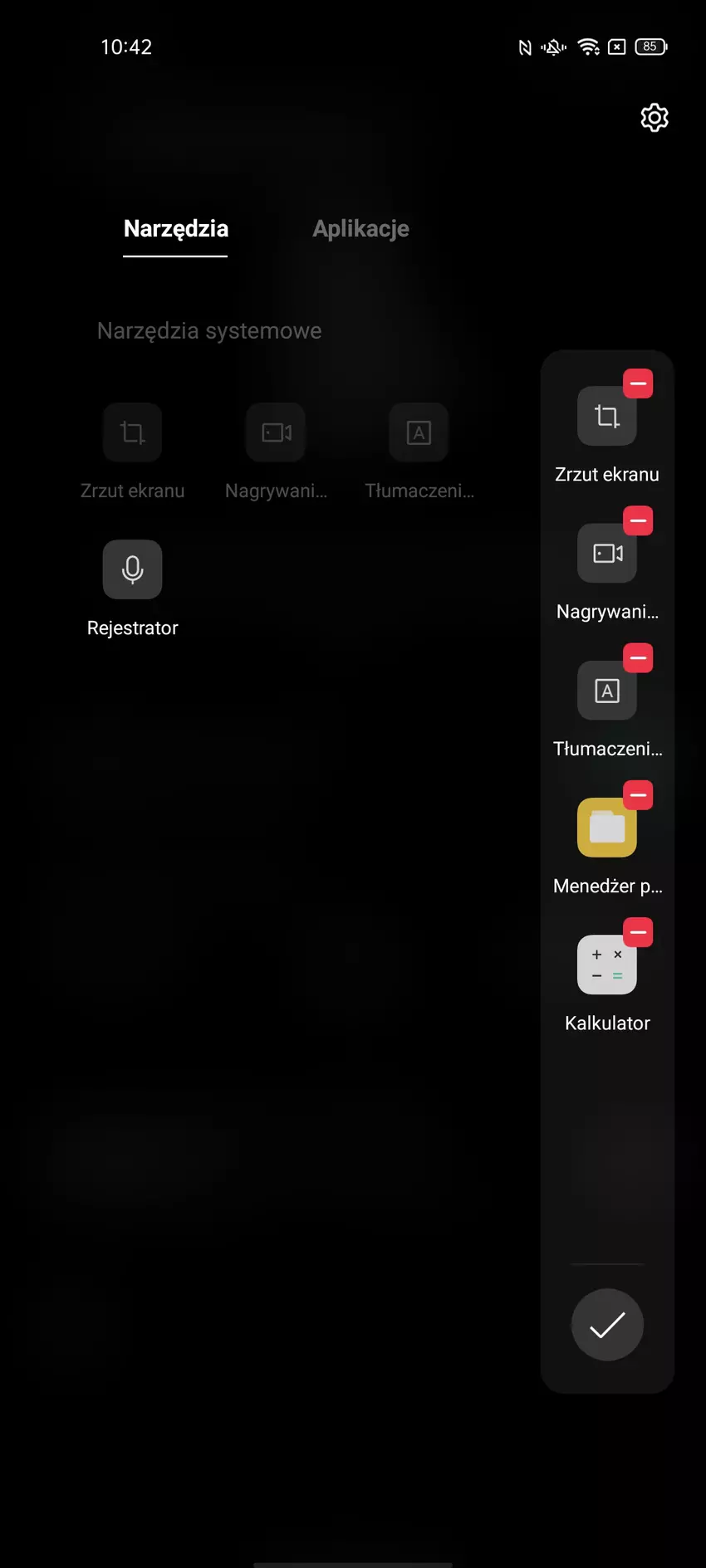Screen dimensions: 706x1568
Task: Select the Narzędzia tab
Action: coord(175,229)
